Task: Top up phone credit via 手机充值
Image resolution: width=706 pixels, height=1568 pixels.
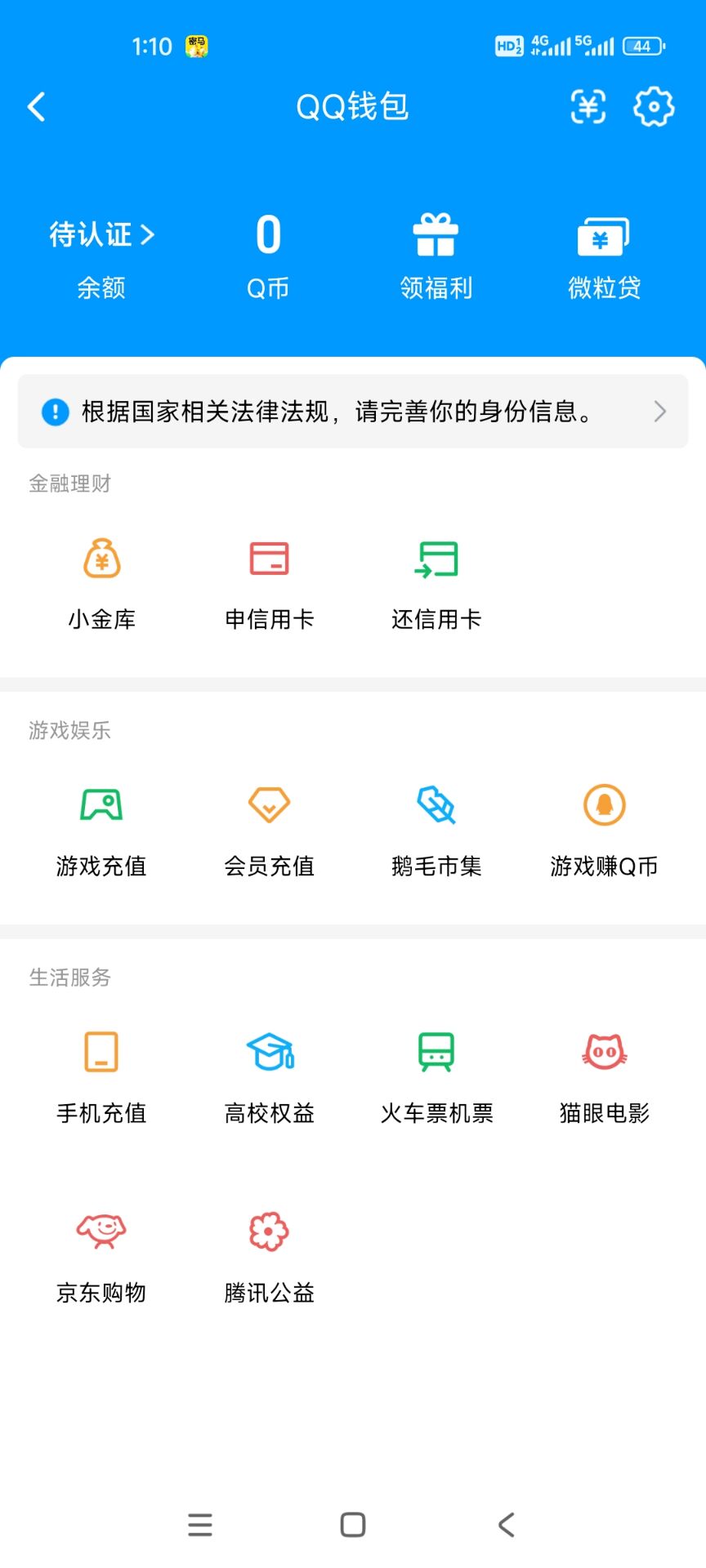Action: pos(101,1076)
